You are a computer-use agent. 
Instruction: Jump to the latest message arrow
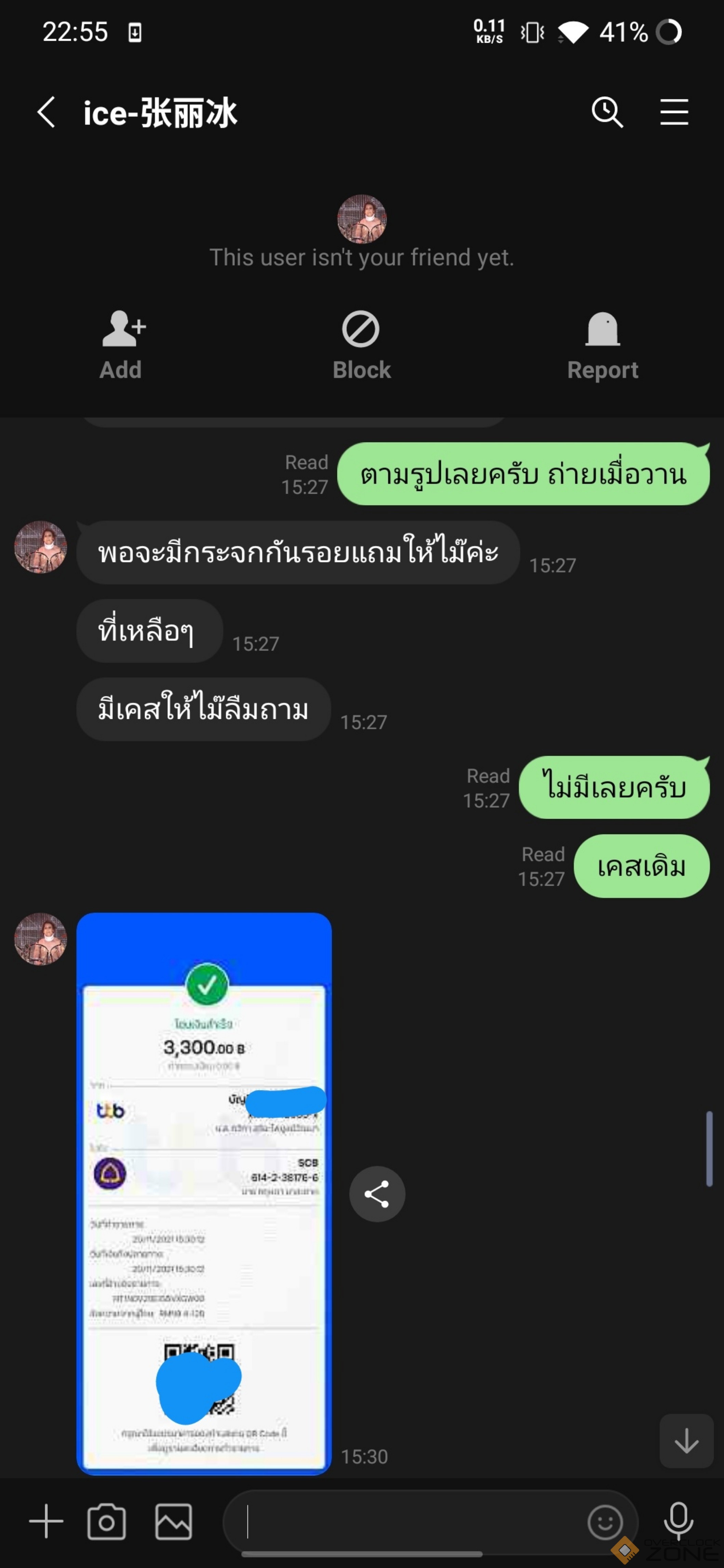coord(686,1441)
